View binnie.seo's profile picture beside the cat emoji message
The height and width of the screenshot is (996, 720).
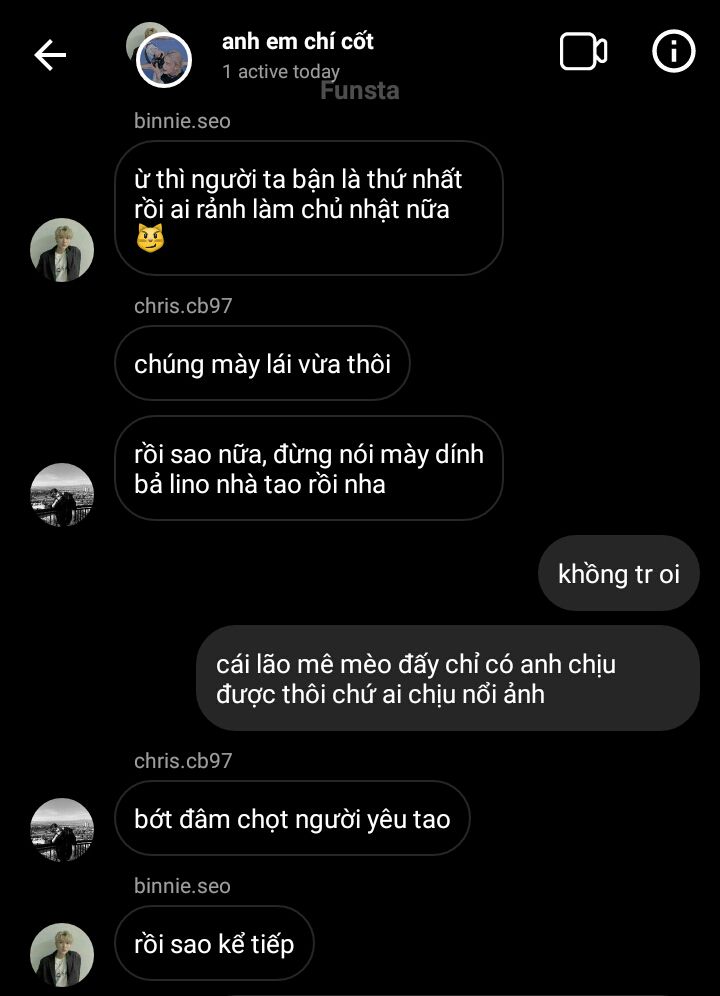click(x=62, y=250)
